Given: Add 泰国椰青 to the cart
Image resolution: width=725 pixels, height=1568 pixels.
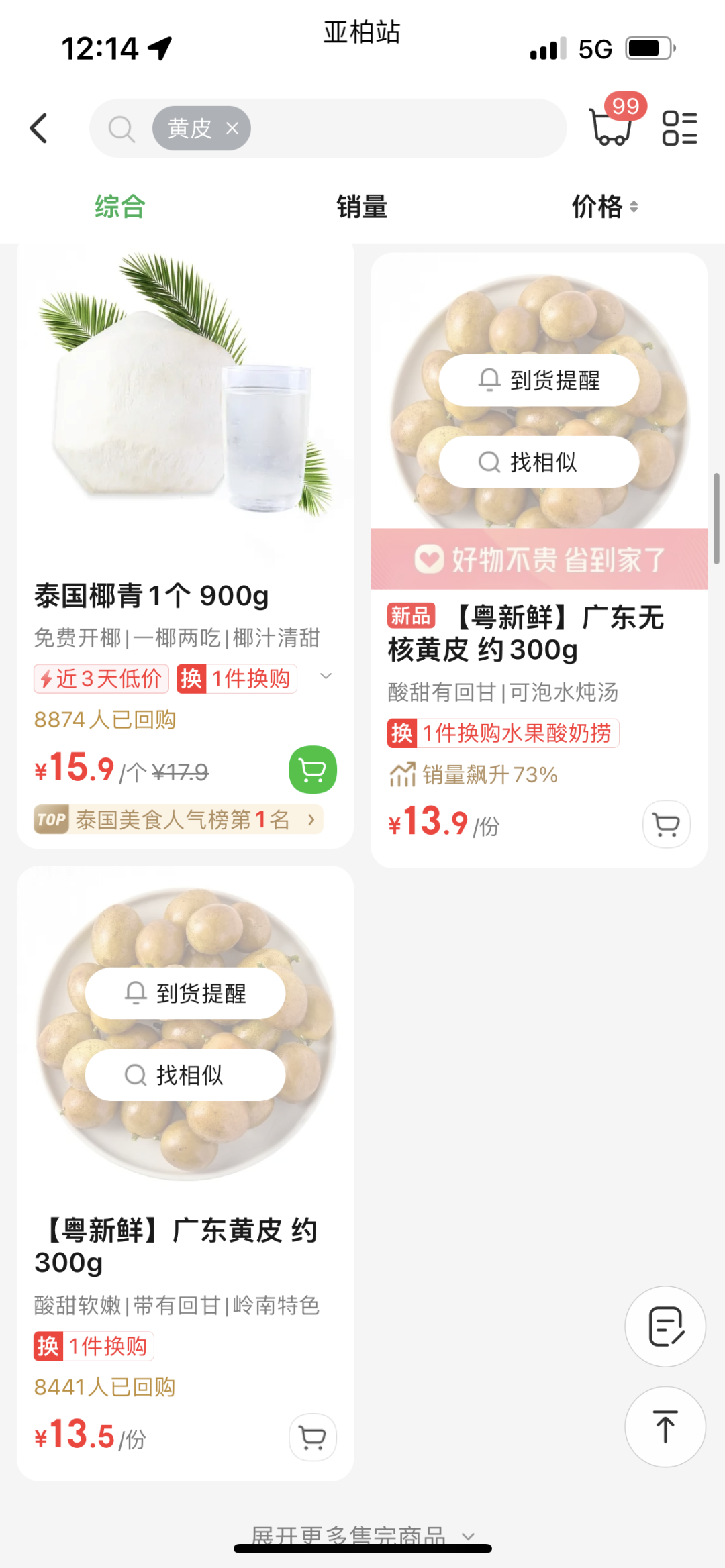Looking at the screenshot, I should coord(312,770).
